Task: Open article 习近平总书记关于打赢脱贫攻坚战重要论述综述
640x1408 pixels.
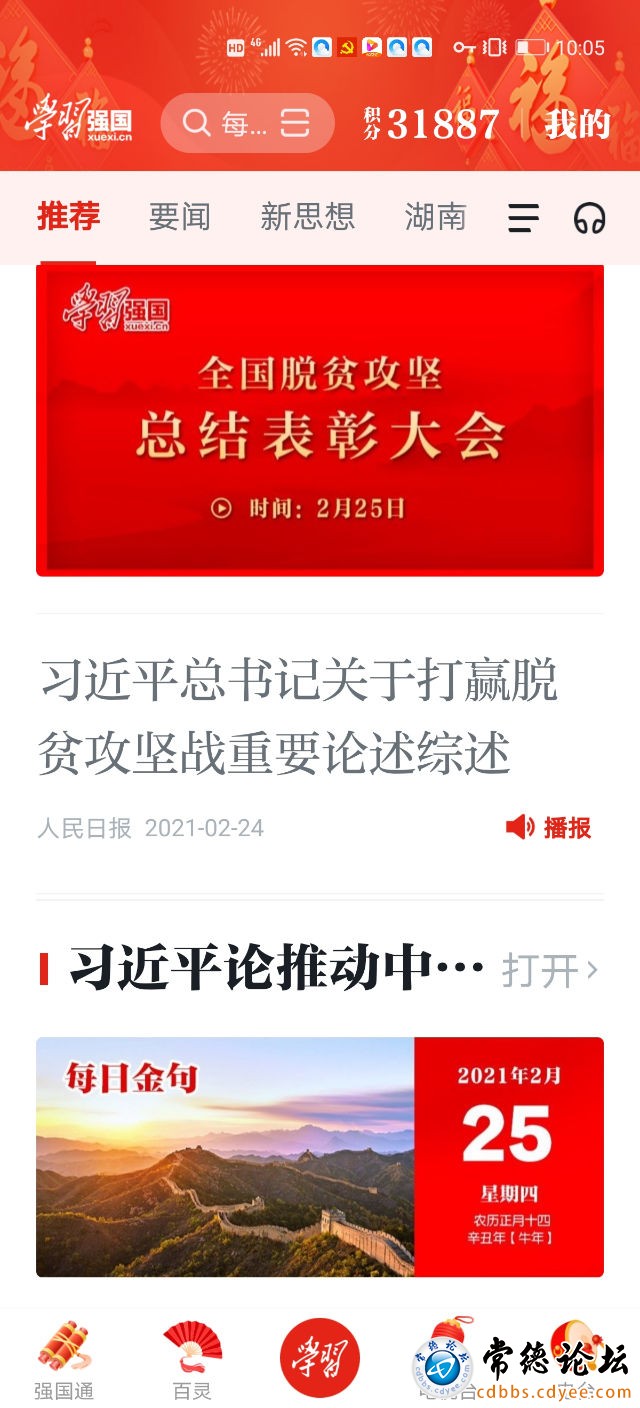Action: click(x=298, y=716)
